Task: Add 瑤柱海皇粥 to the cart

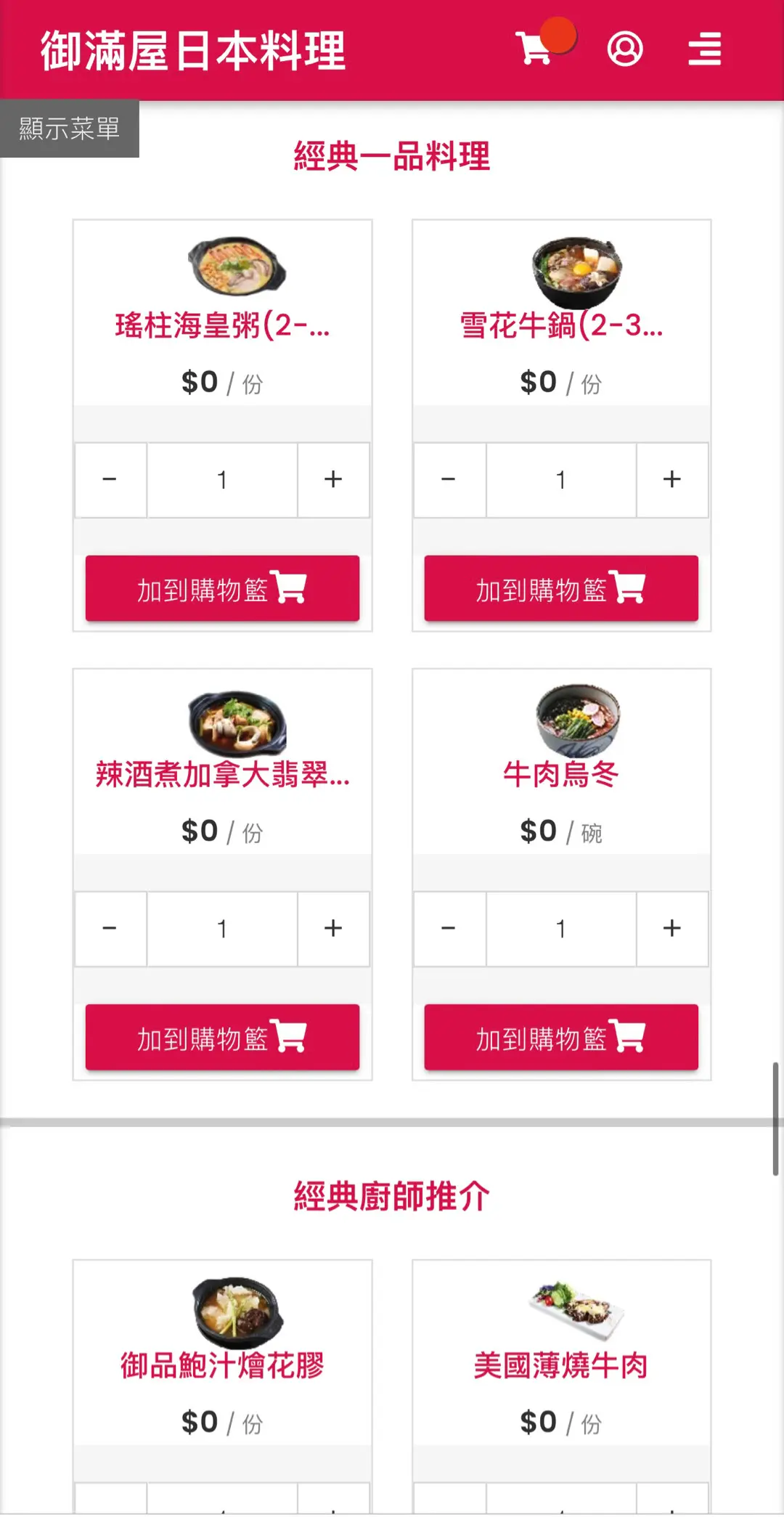Action: [x=222, y=588]
